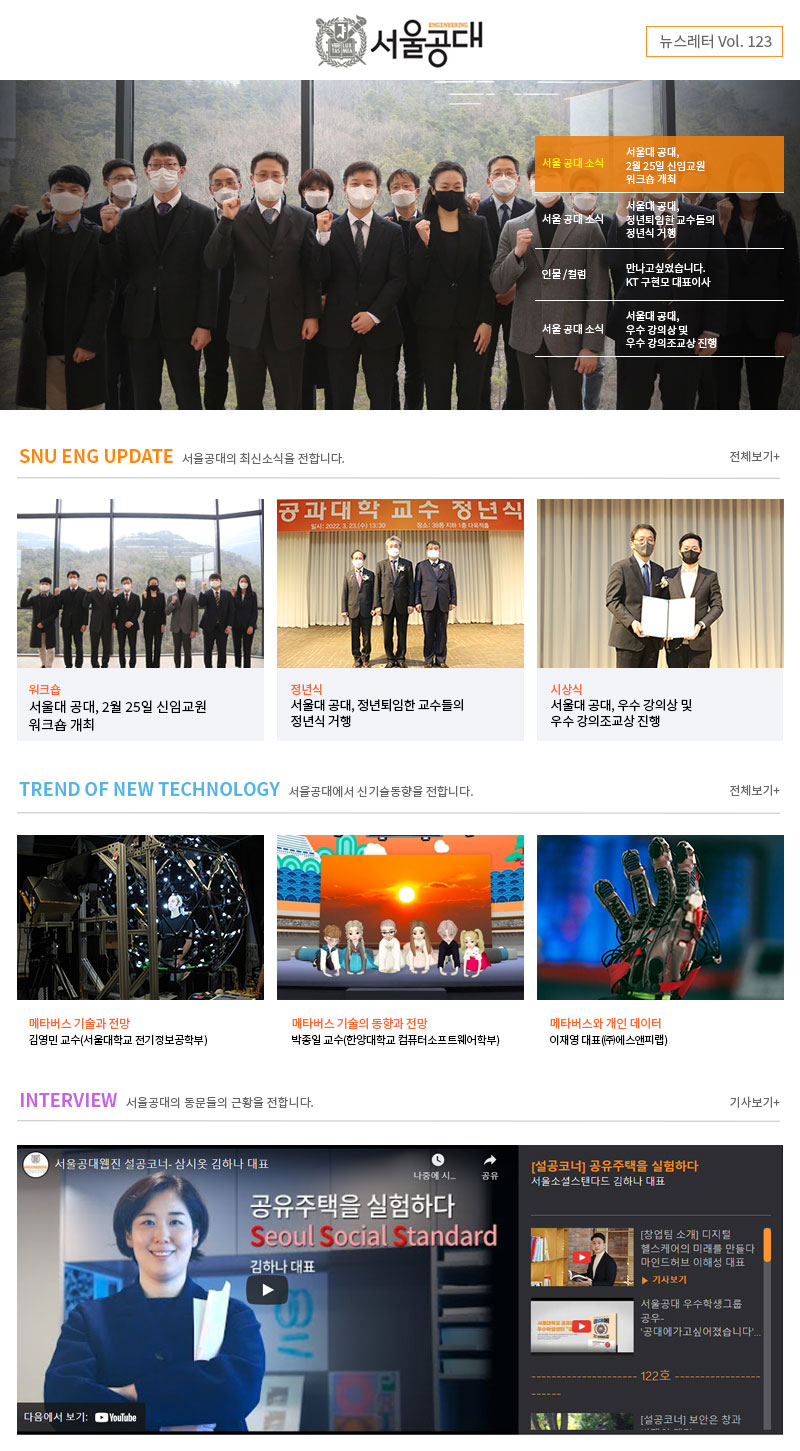The image size is (800, 1451).
Task: Tap 전체보기+ next to TREND OF NEW TECHNOLOGY
Action: coord(754,790)
